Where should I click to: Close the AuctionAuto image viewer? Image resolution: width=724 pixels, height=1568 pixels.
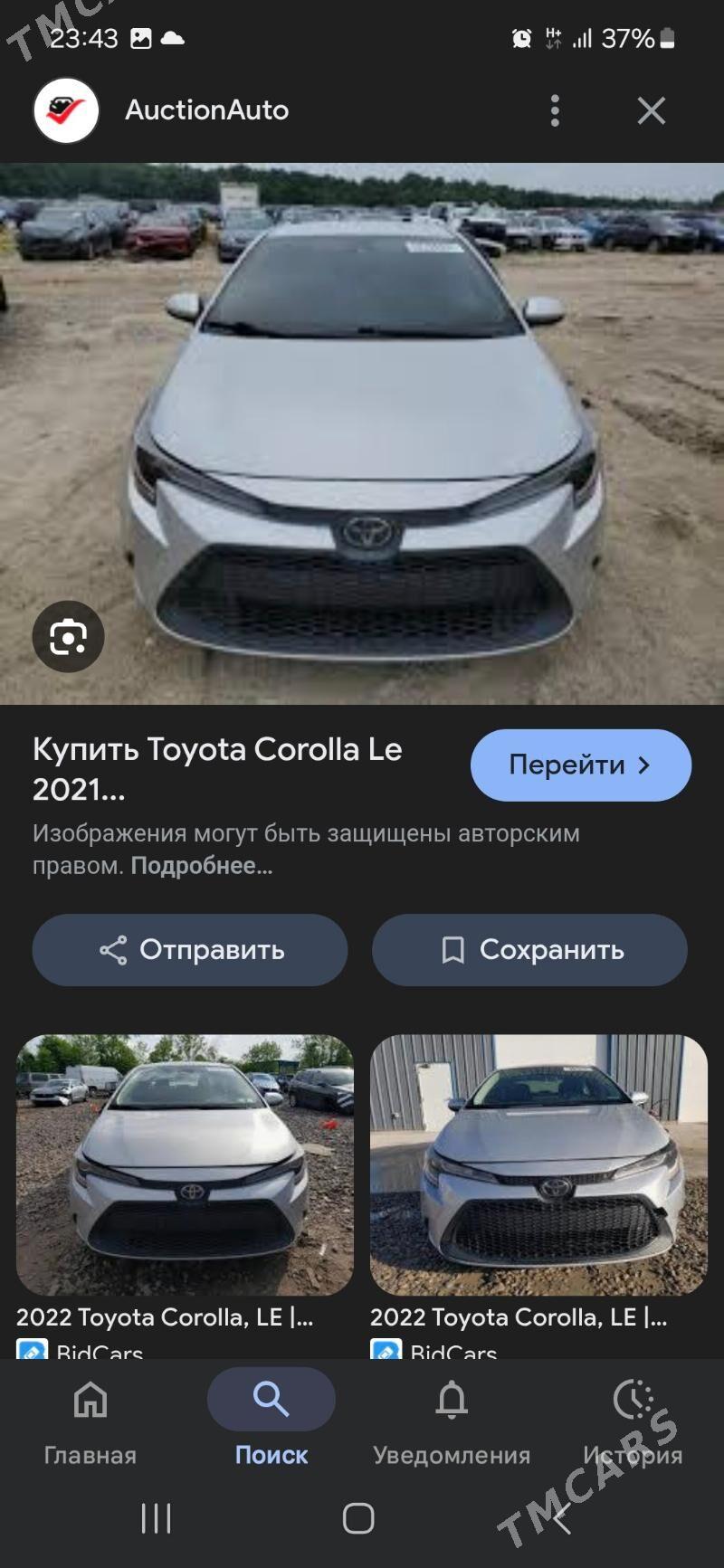(x=651, y=110)
